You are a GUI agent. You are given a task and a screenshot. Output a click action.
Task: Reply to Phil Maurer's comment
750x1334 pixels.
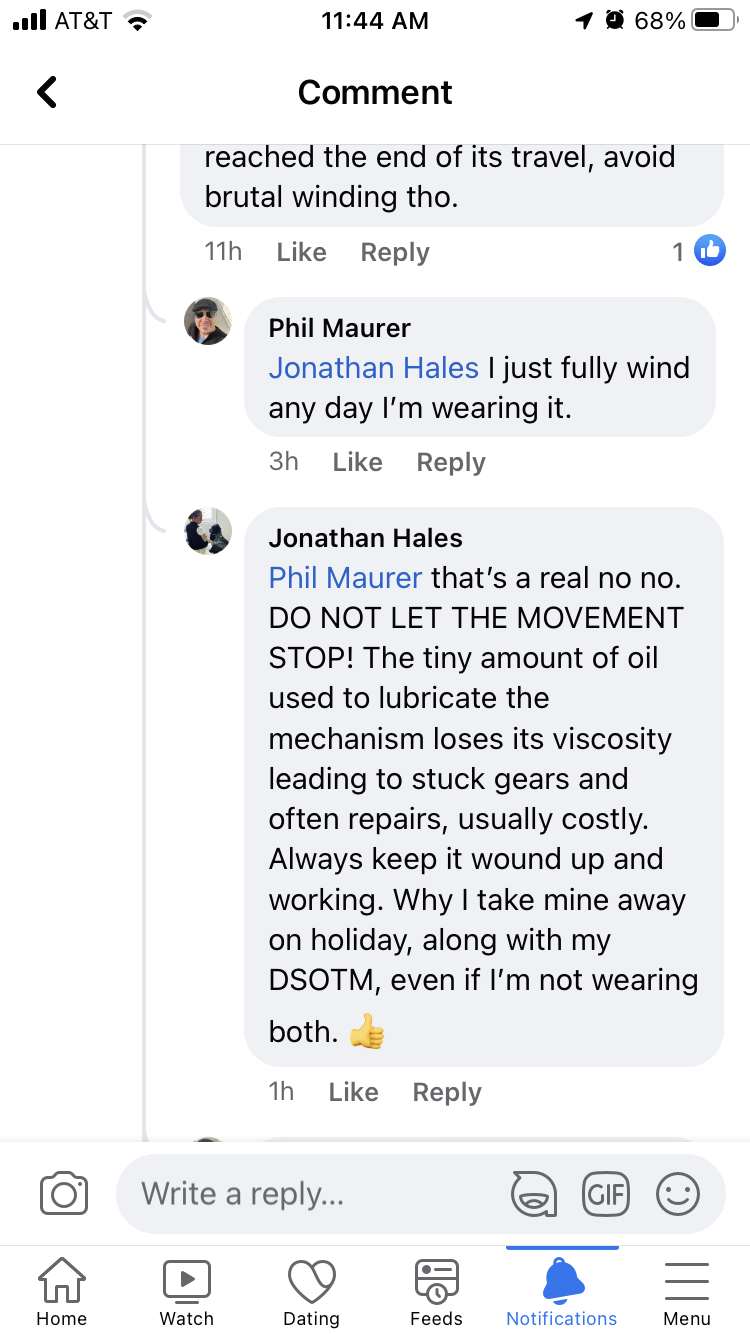pyautogui.click(x=450, y=462)
